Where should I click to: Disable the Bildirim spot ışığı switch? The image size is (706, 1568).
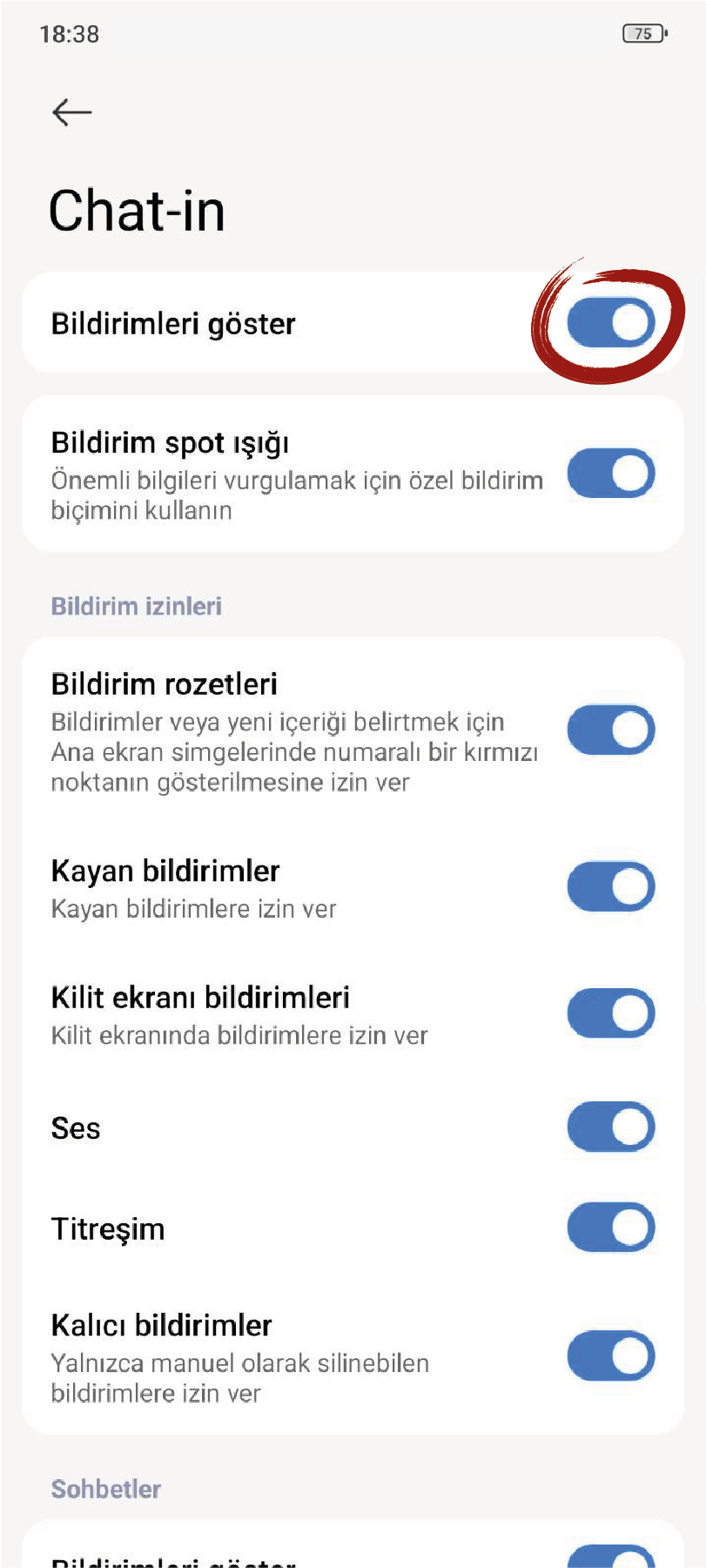pos(611,474)
